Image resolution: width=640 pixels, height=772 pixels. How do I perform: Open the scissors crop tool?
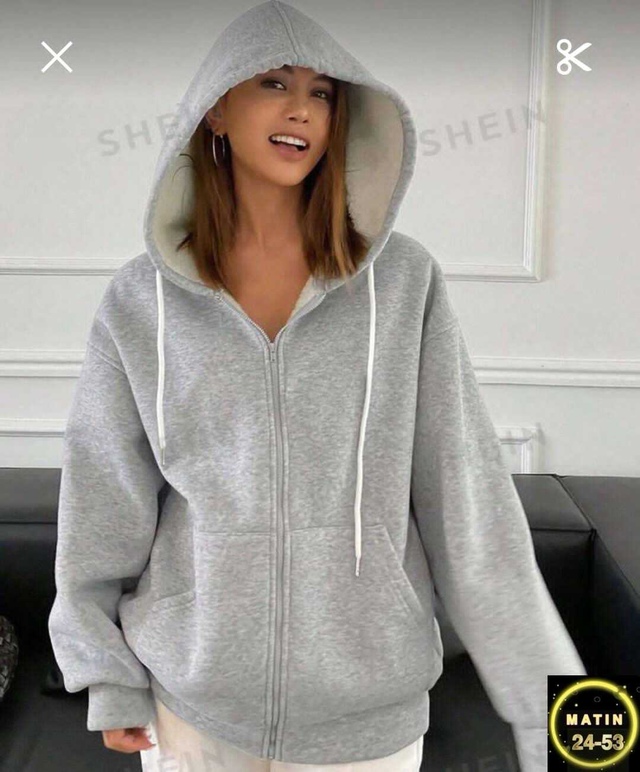coord(574,57)
